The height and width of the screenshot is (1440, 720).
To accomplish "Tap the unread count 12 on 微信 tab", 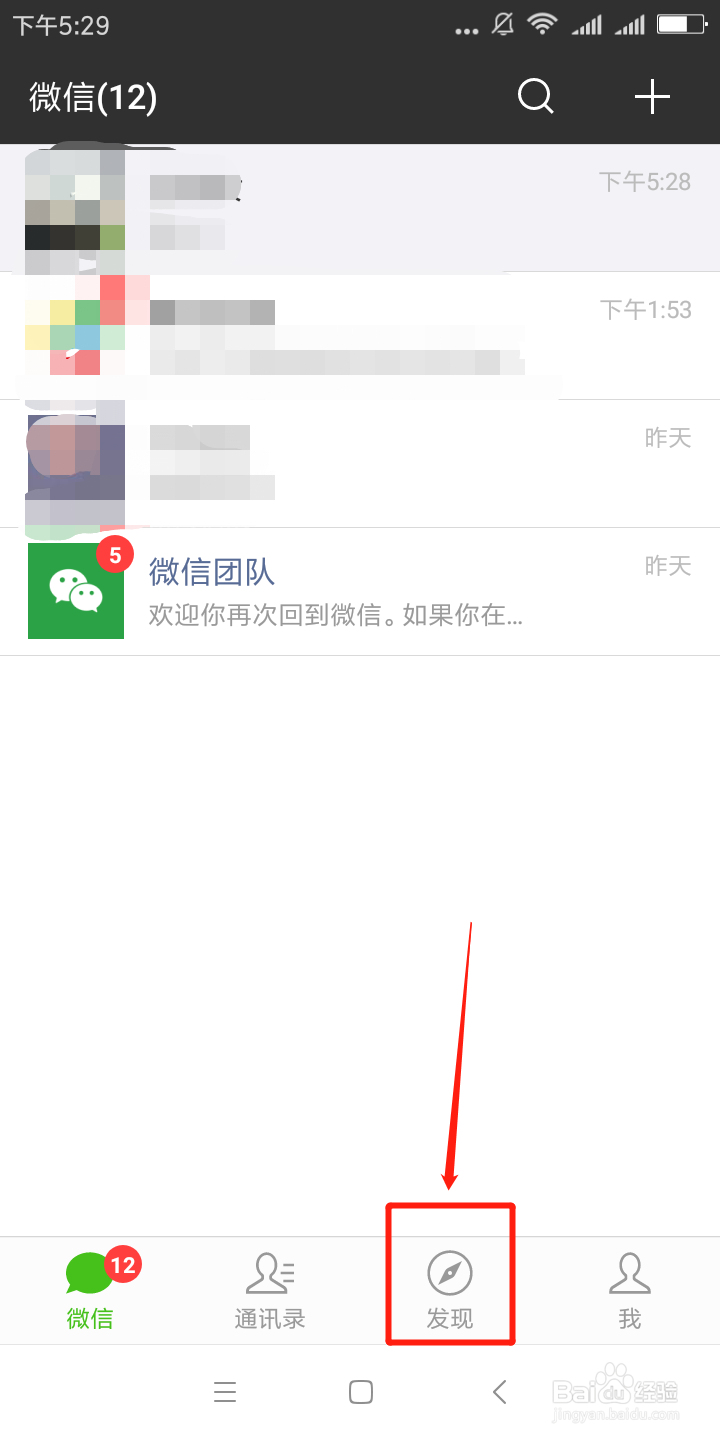I will tap(124, 1265).
